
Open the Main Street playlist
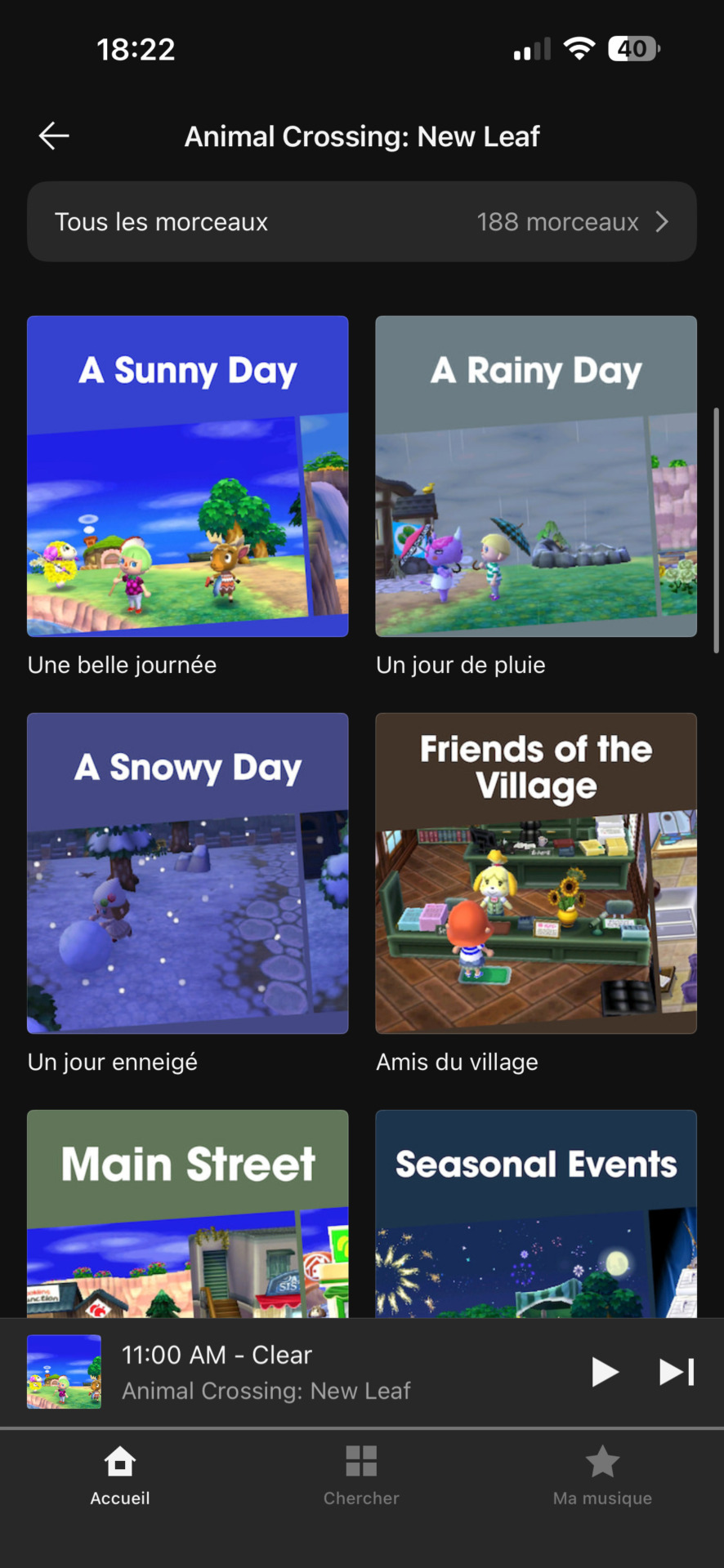(x=188, y=1214)
